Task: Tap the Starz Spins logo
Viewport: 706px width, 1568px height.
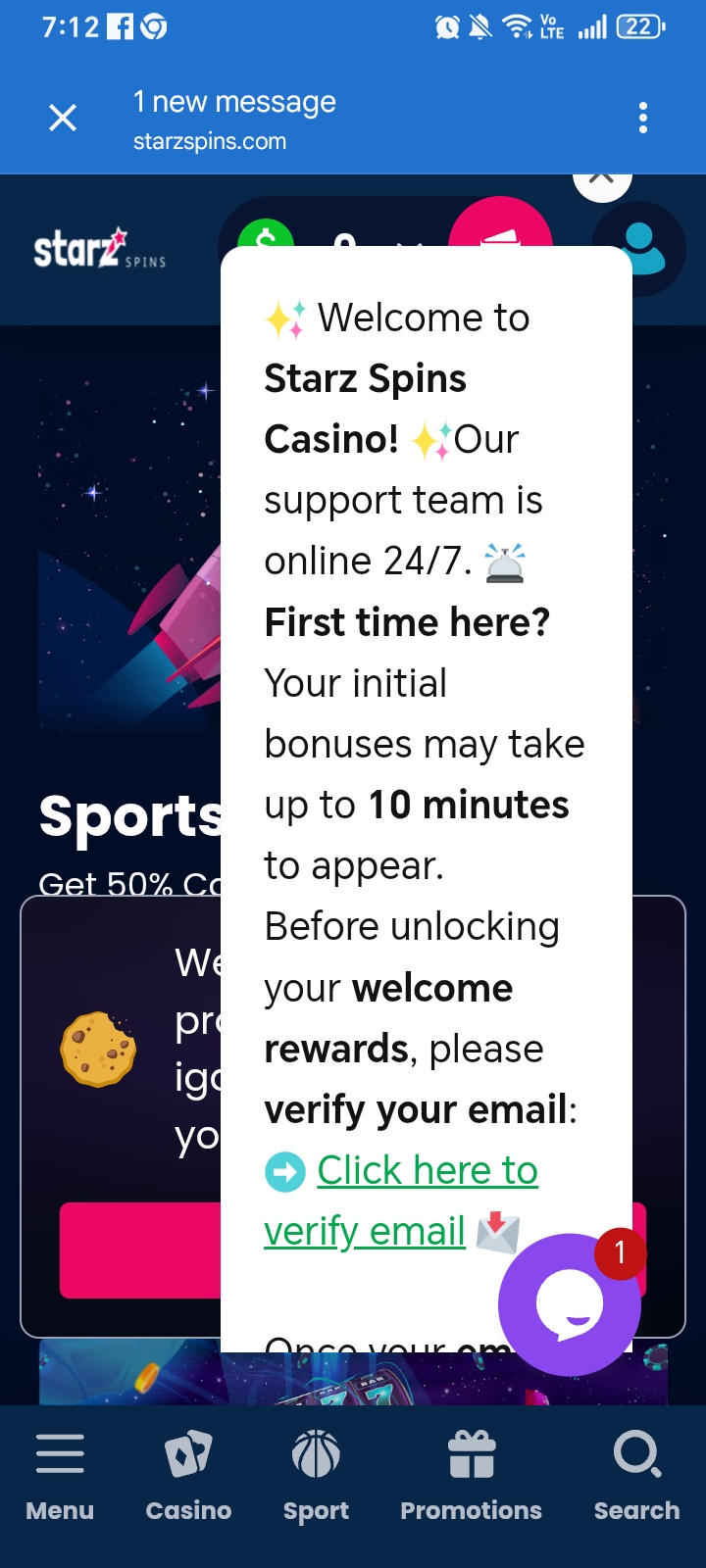Action: 99,250
